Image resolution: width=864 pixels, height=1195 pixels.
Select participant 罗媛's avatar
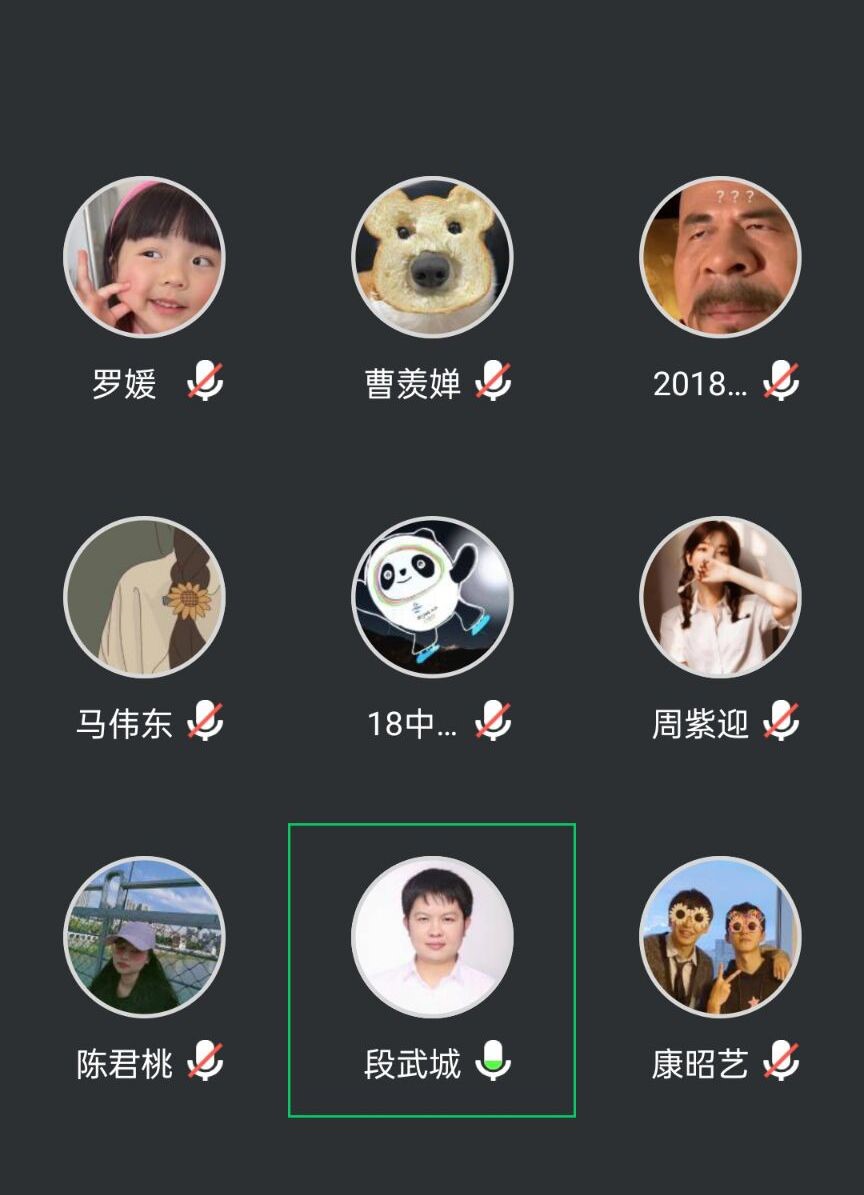pyautogui.click(x=144, y=257)
